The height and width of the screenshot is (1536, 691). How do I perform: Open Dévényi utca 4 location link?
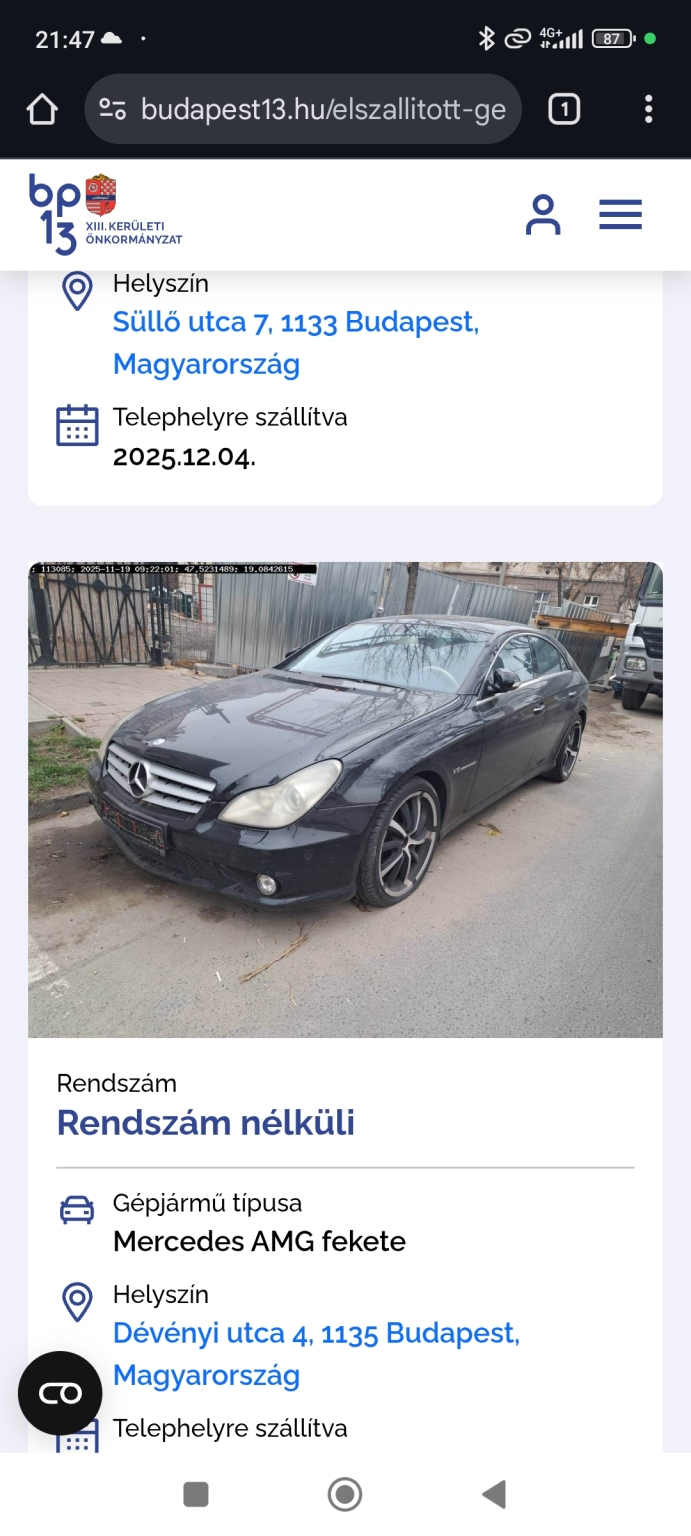tap(316, 1354)
